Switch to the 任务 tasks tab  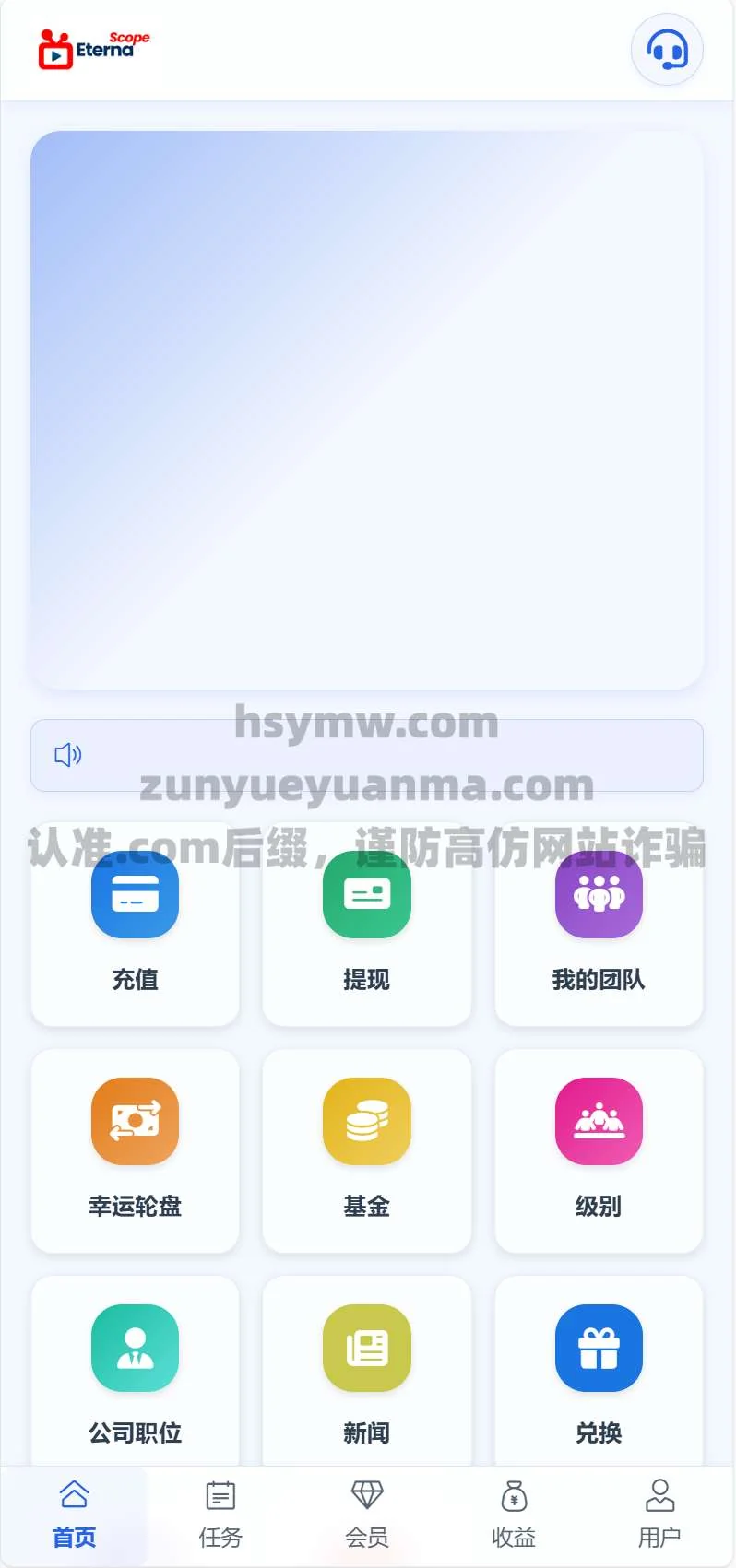tap(220, 1516)
